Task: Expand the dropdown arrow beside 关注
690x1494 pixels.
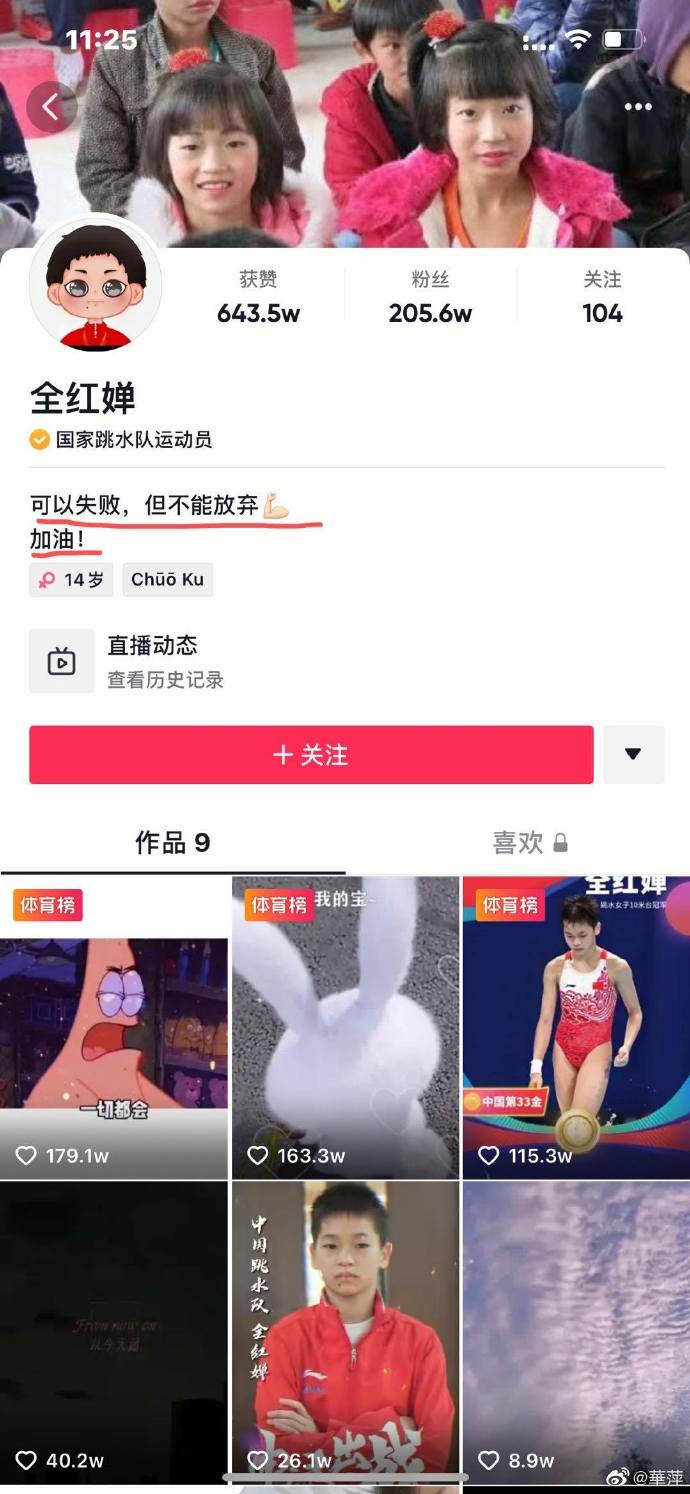Action: pos(633,755)
